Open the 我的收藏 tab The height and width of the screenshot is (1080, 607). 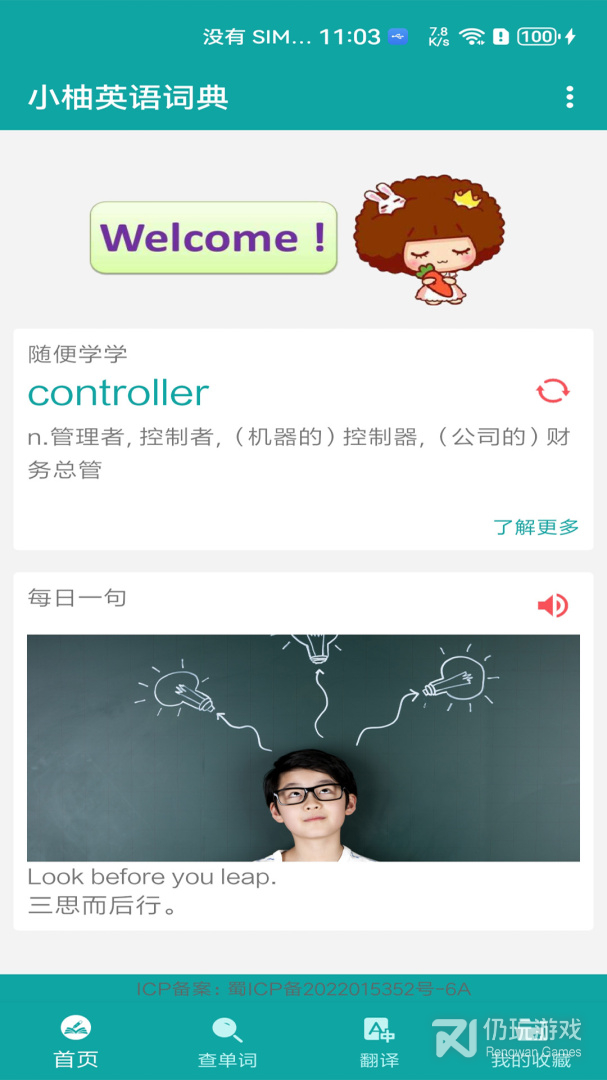(x=530, y=1041)
